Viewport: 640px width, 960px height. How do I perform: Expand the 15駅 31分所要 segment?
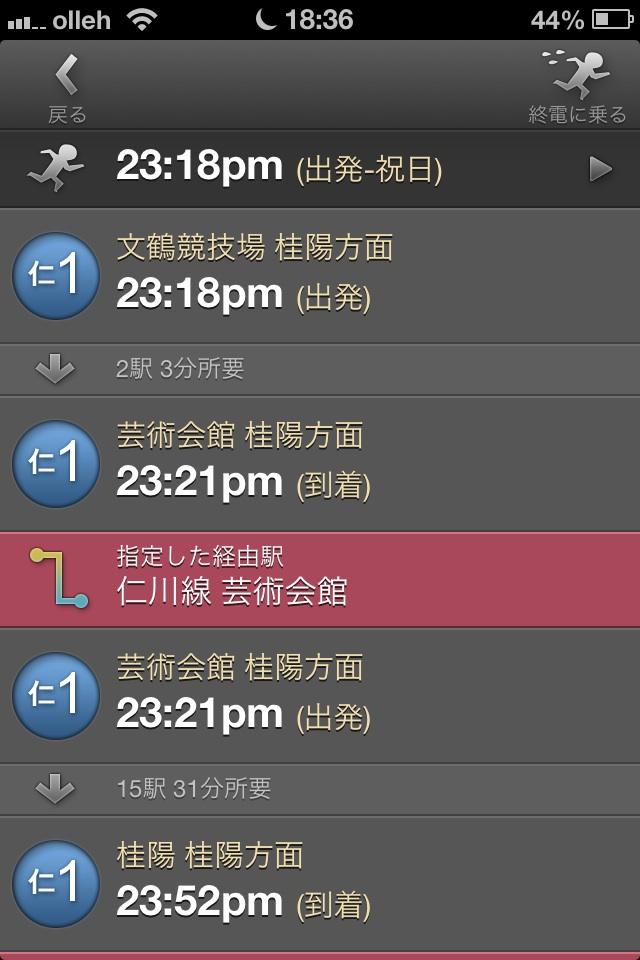[320, 789]
